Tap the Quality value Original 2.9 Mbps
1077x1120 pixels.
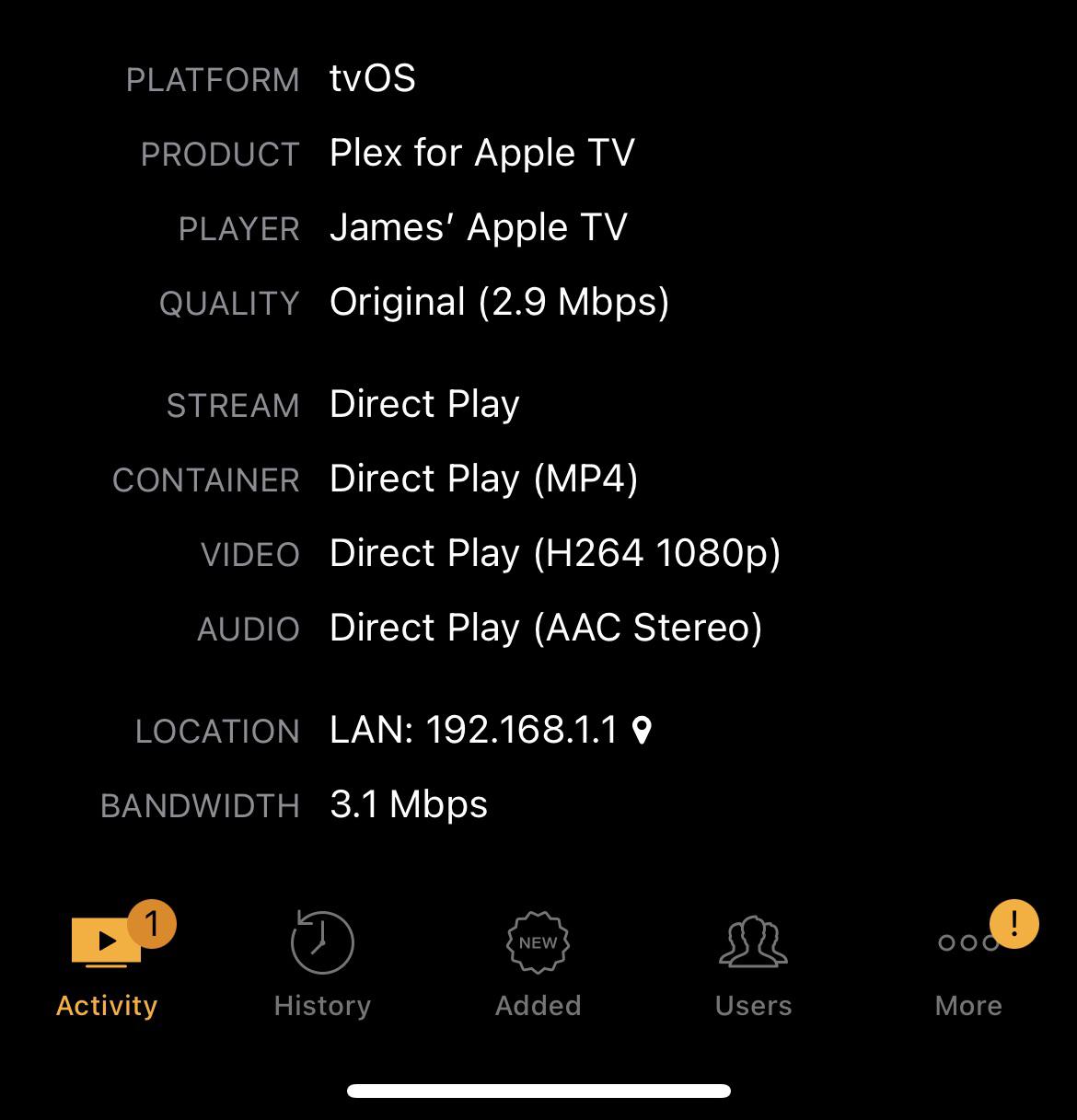point(501,302)
